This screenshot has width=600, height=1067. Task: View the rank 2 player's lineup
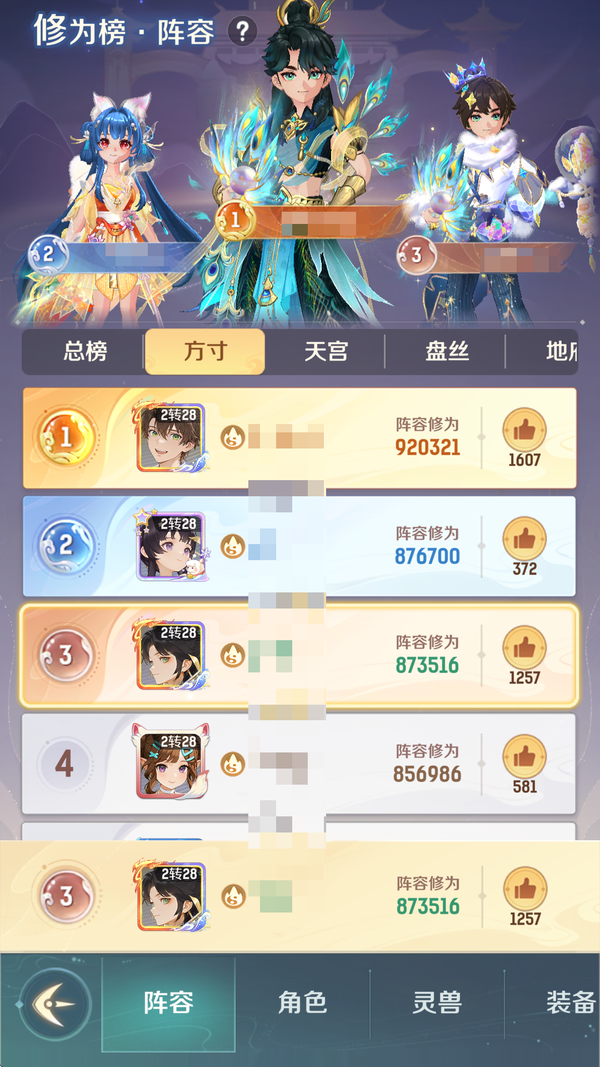pos(300,547)
